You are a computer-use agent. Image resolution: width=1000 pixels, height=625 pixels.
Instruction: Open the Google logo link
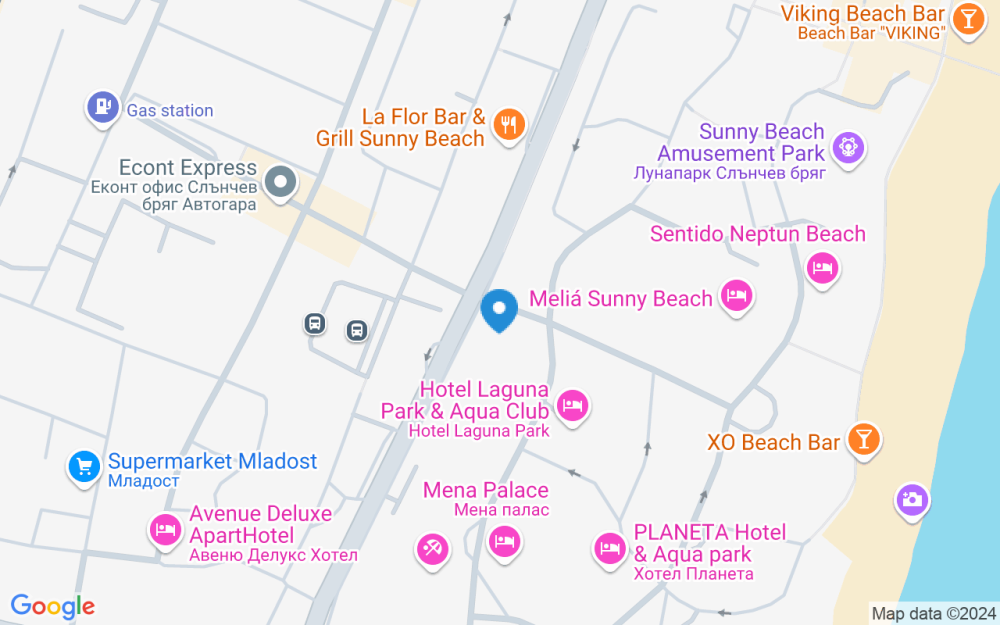[52, 605]
